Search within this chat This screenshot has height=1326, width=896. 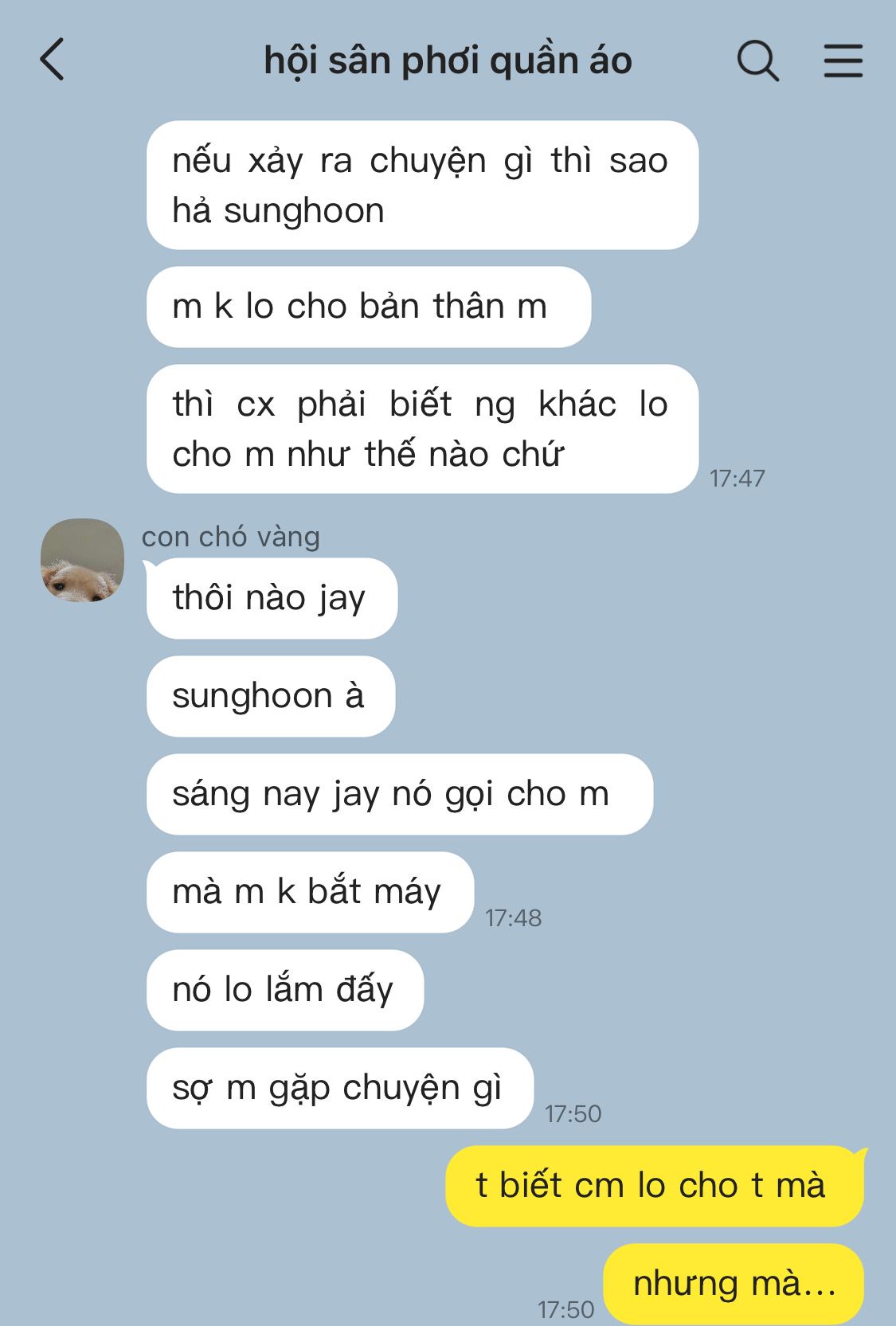(757, 61)
